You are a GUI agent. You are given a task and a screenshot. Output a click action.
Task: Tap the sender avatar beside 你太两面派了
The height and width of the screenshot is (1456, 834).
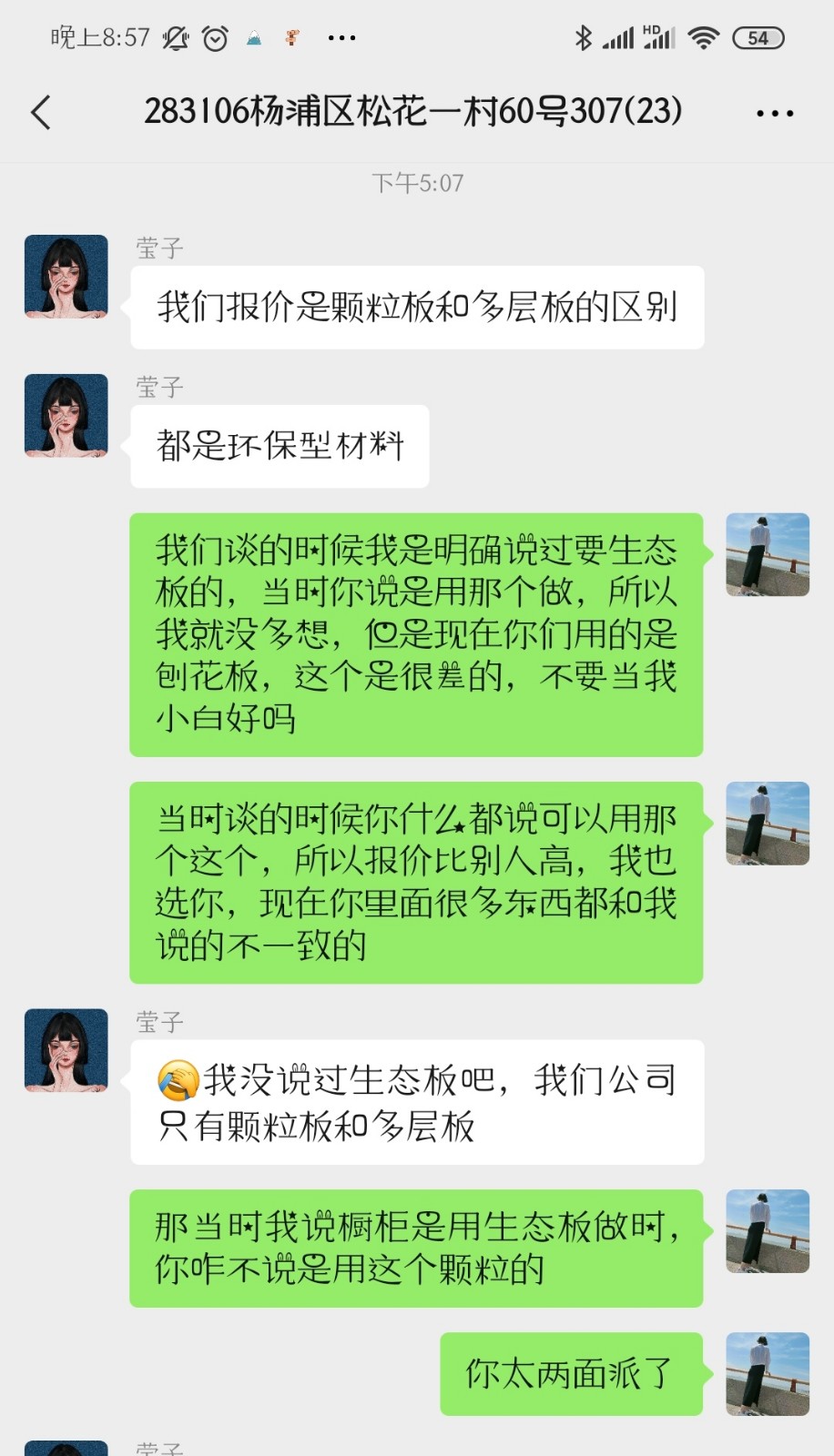coord(768,1373)
